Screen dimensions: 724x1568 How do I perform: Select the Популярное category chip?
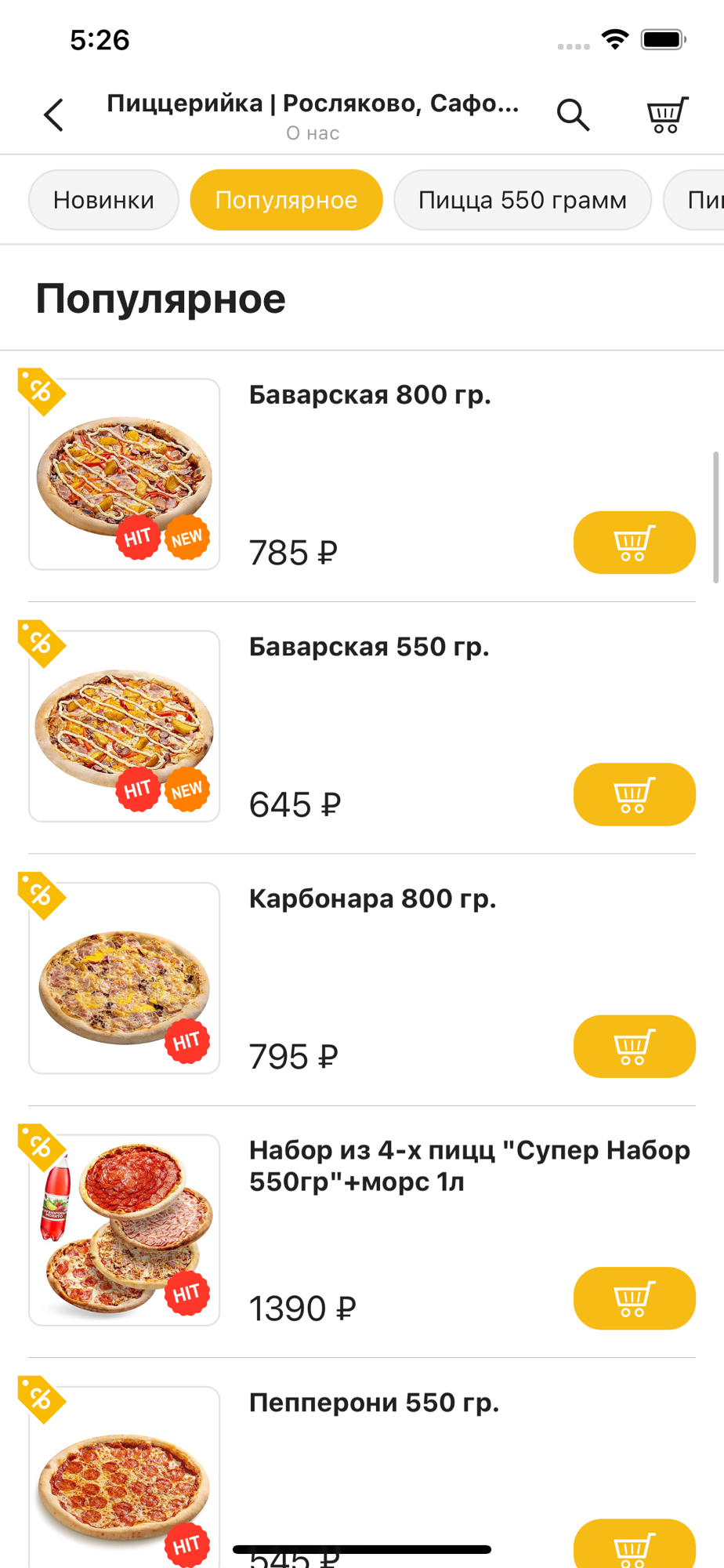coord(286,200)
